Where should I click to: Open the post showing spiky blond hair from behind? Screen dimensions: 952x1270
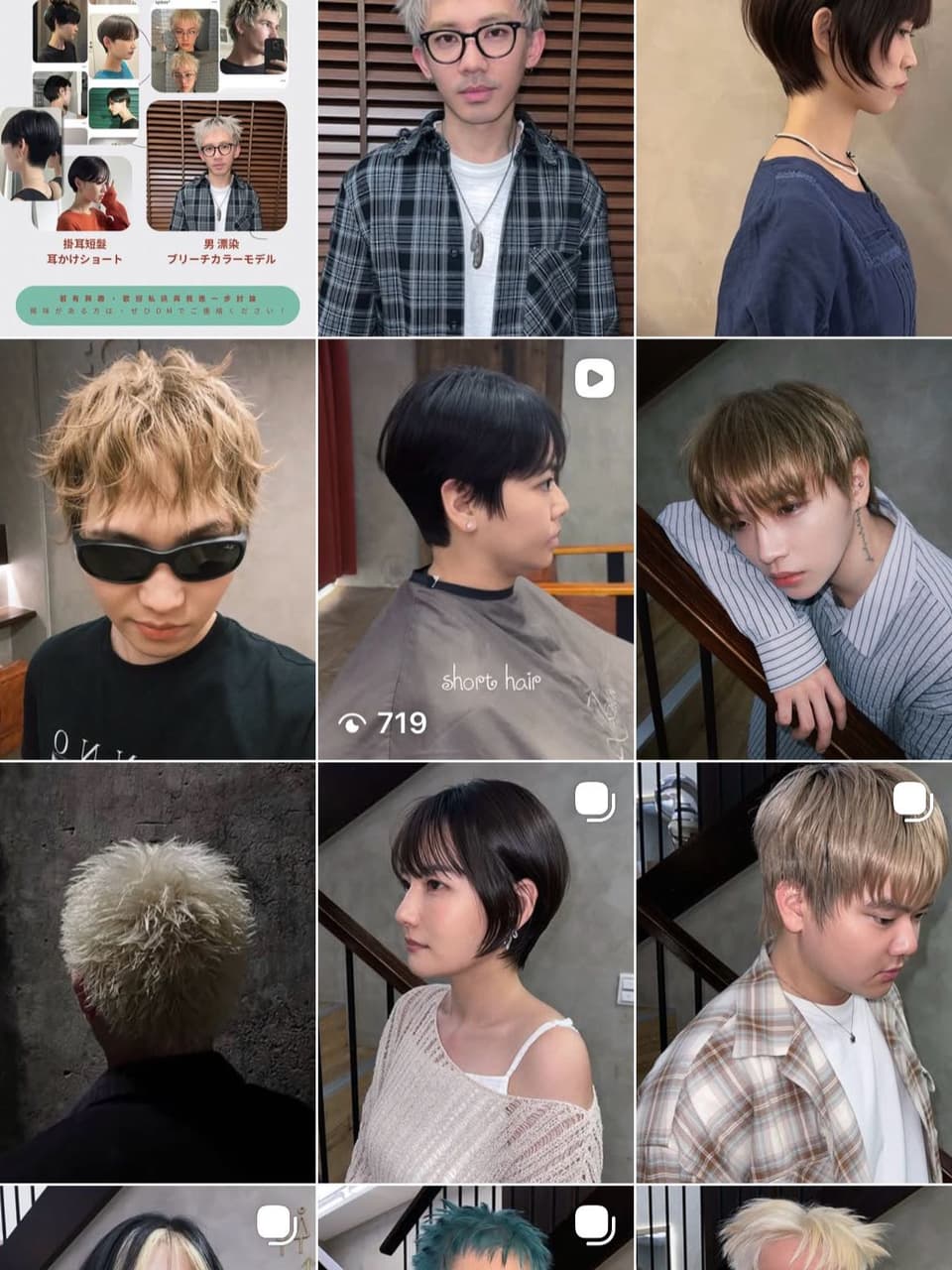pos(158,973)
